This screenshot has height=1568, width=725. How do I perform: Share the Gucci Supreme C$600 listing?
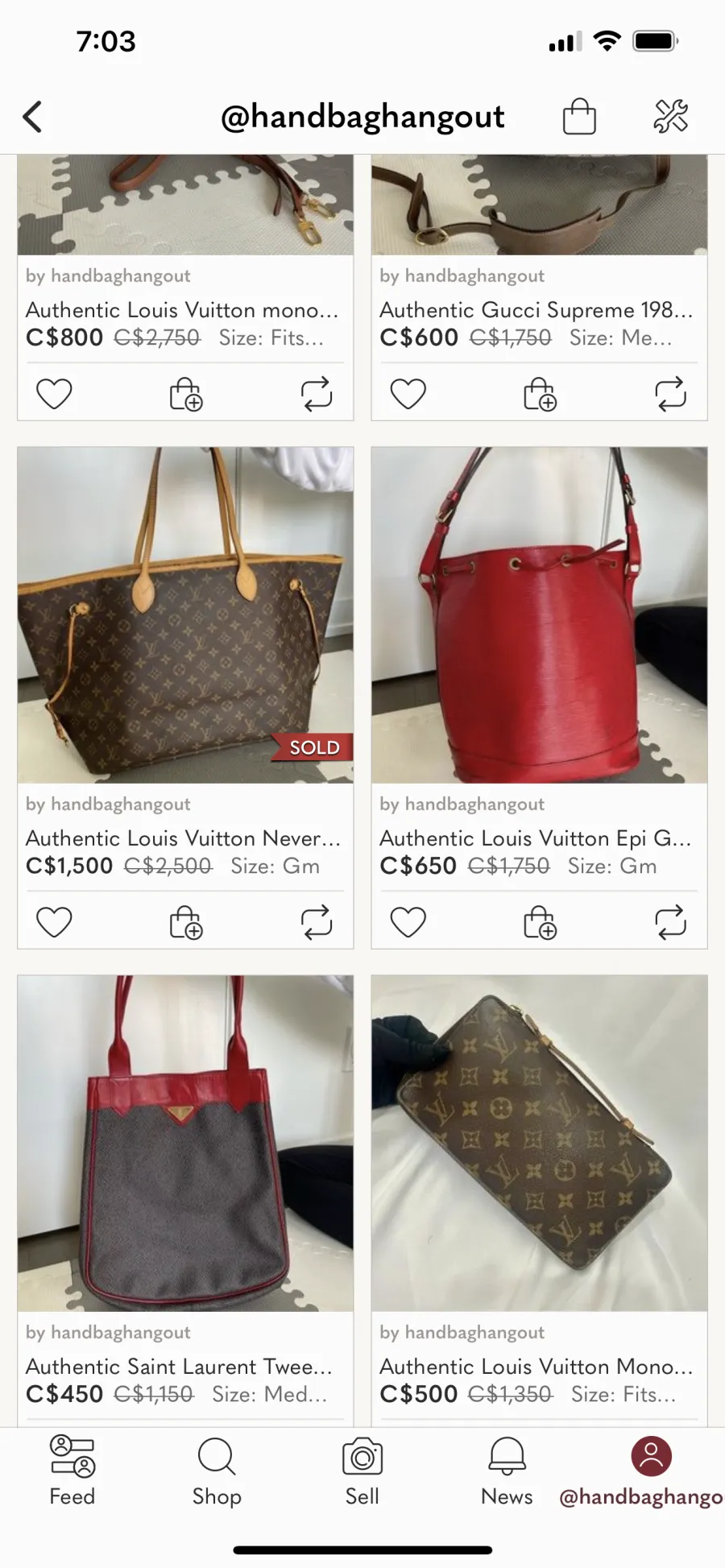[670, 394]
